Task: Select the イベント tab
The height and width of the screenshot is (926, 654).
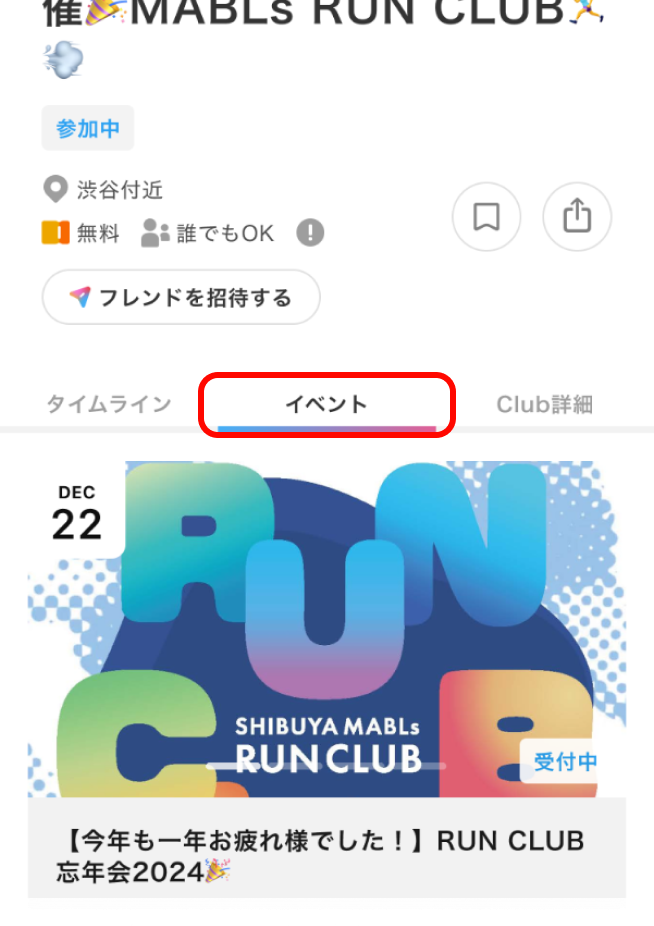Action: (x=327, y=404)
